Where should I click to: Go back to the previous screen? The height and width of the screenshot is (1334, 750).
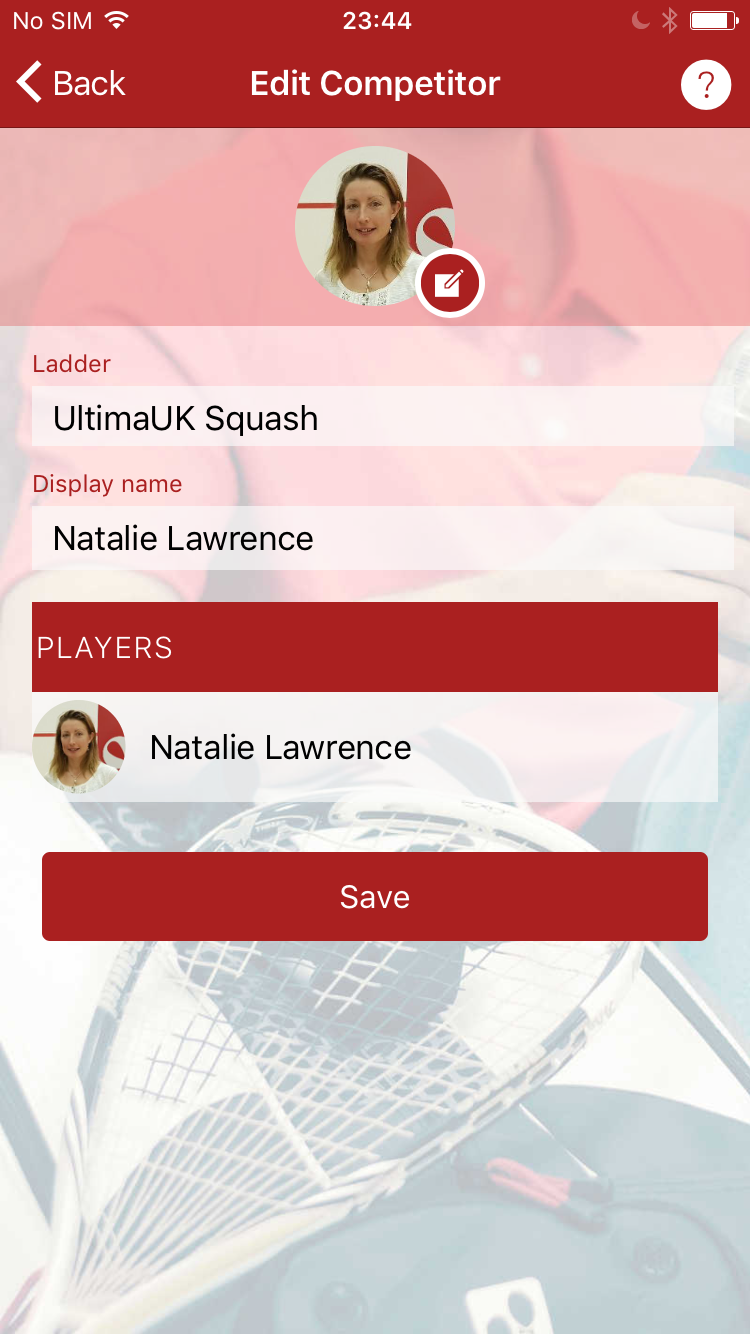[70, 83]
